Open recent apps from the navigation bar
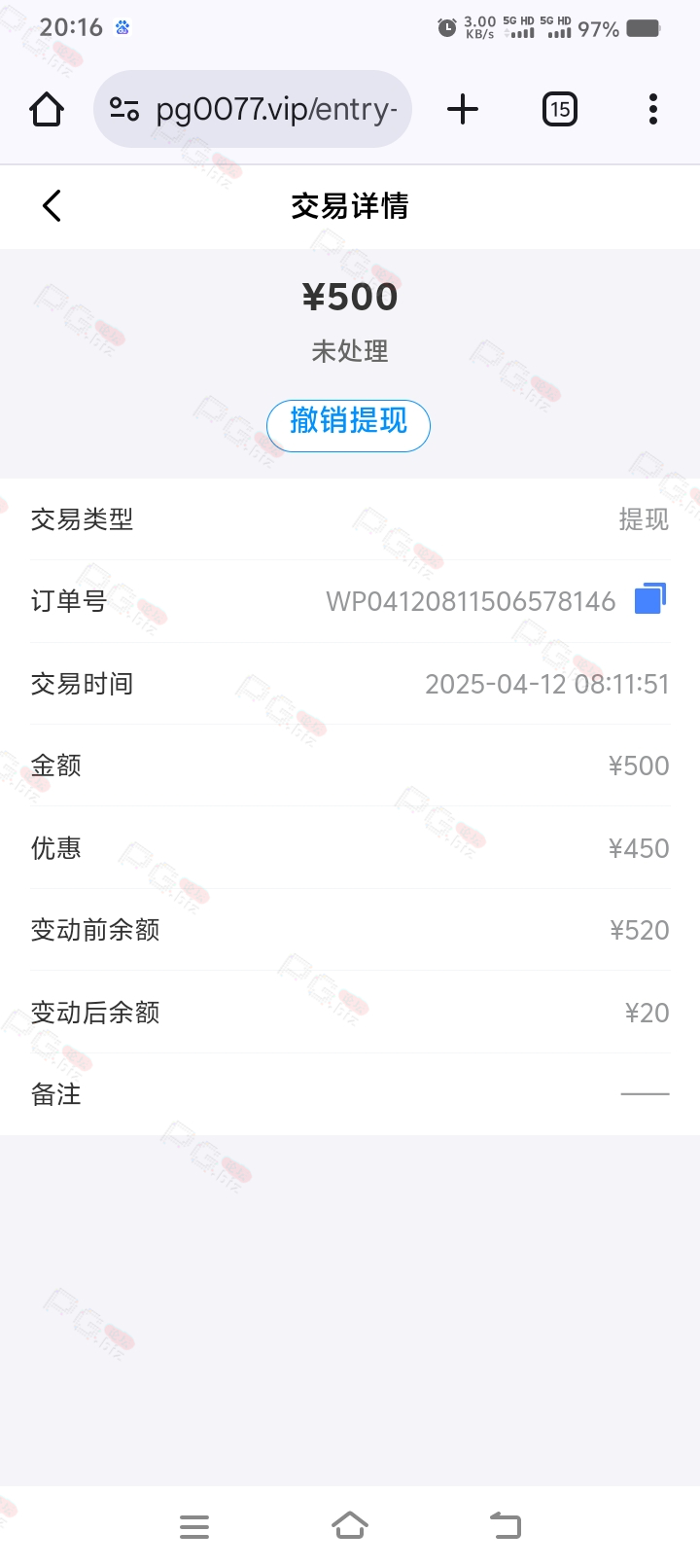The width and height of the screenshot is (700, 1568). [194, 1526]
